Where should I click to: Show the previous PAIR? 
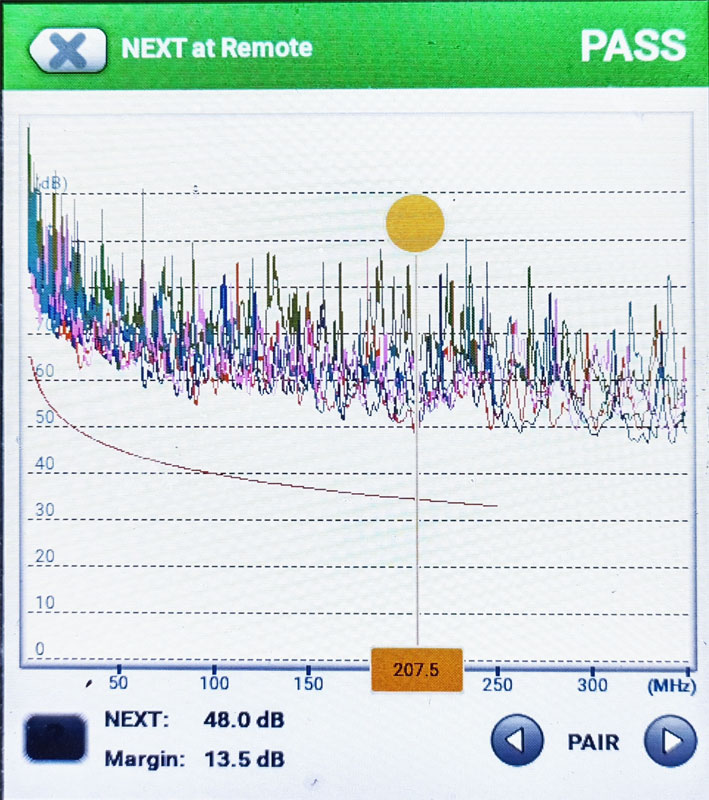click(x=517, y=742)
